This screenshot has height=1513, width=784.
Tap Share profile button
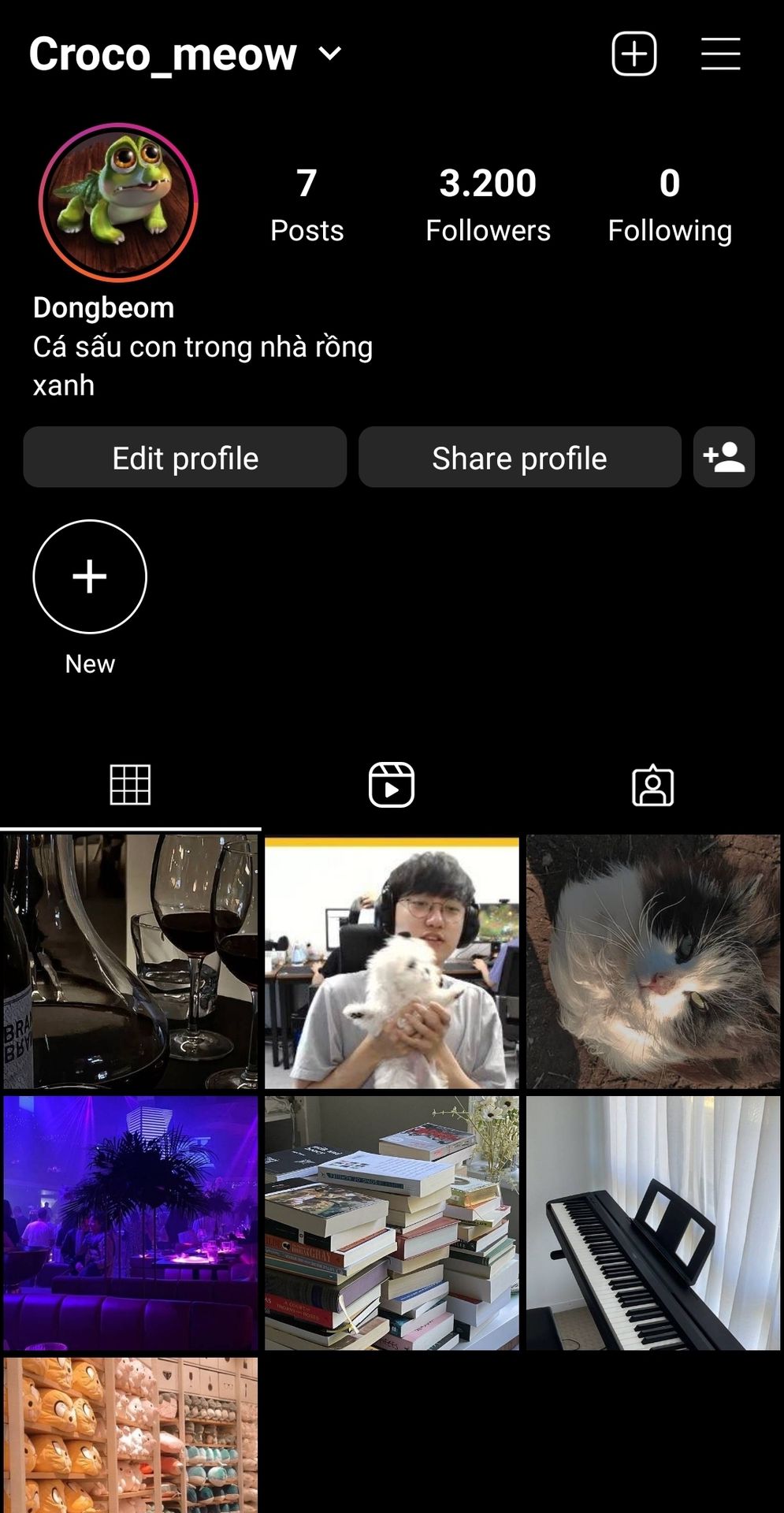pos(519,458)
